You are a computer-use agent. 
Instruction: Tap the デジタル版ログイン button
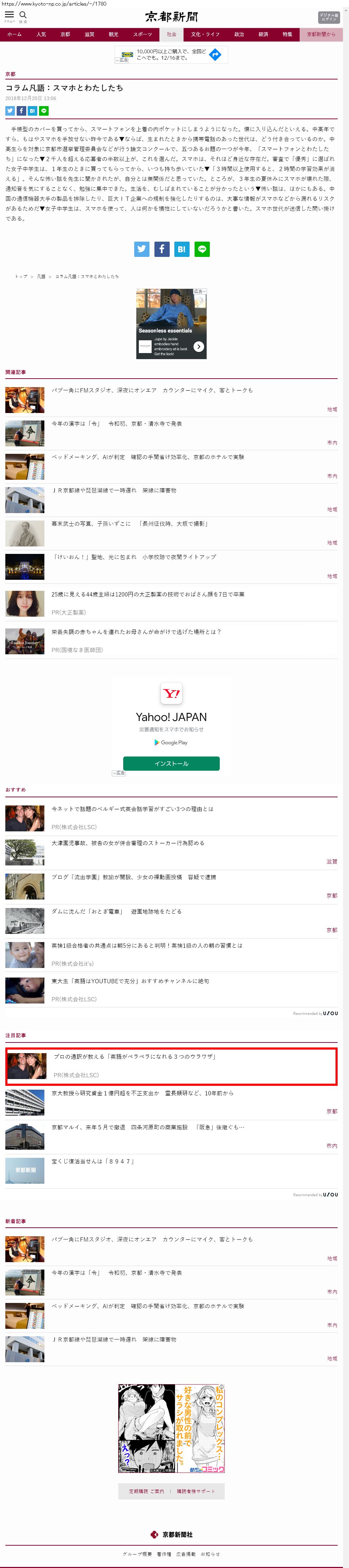coord(328,17)
